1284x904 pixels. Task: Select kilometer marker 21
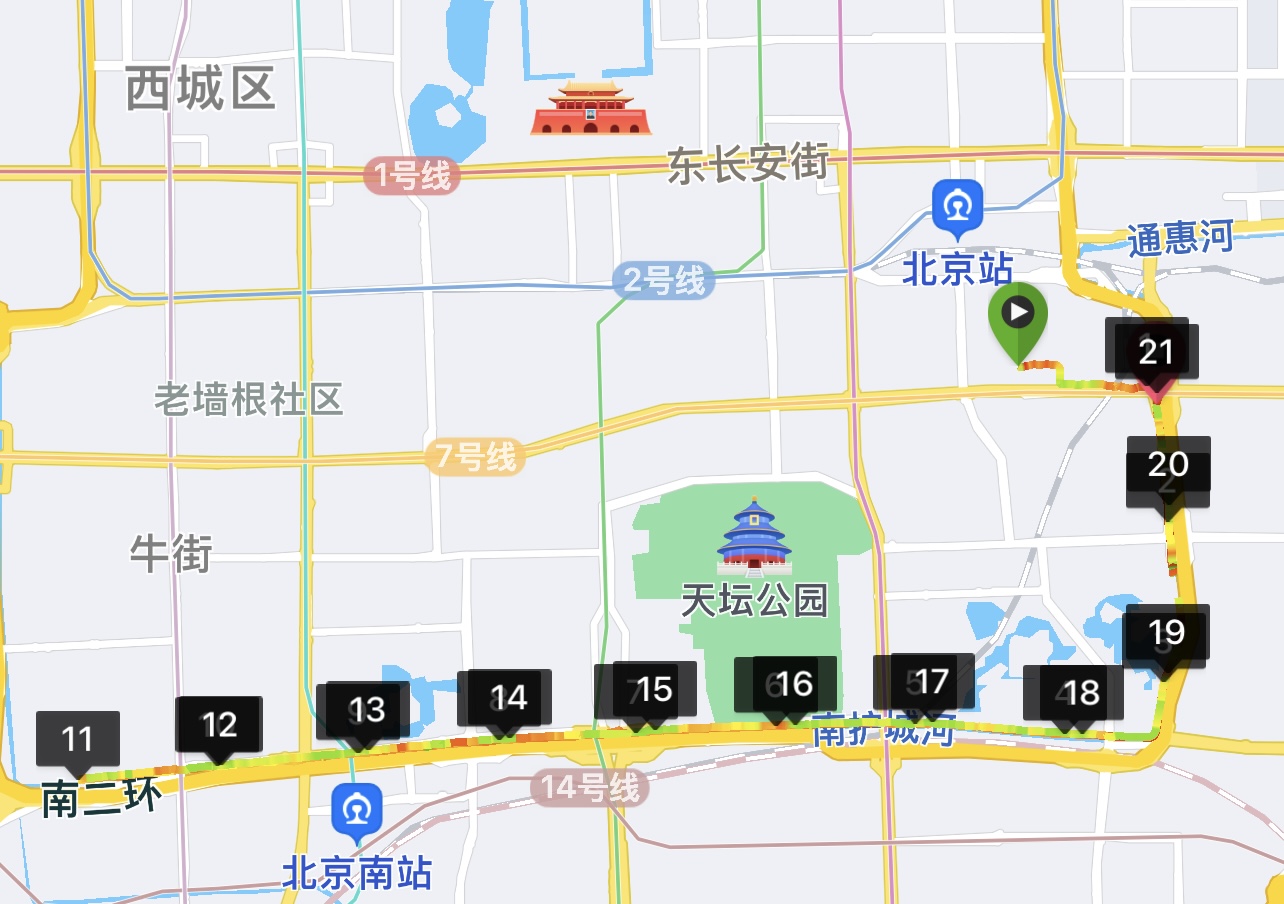click(x=1157, y=352)
